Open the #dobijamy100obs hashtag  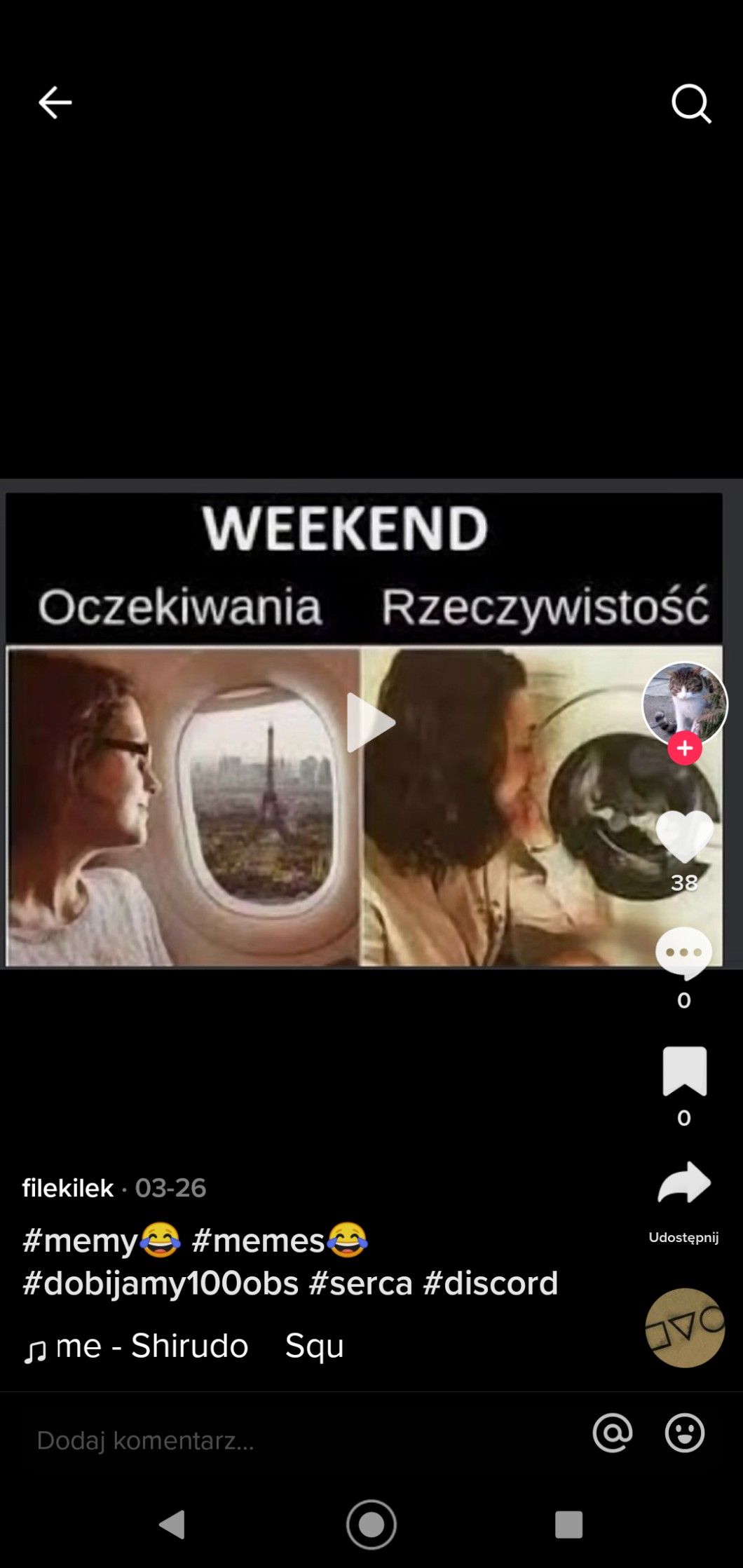(x=161, y=1283)
